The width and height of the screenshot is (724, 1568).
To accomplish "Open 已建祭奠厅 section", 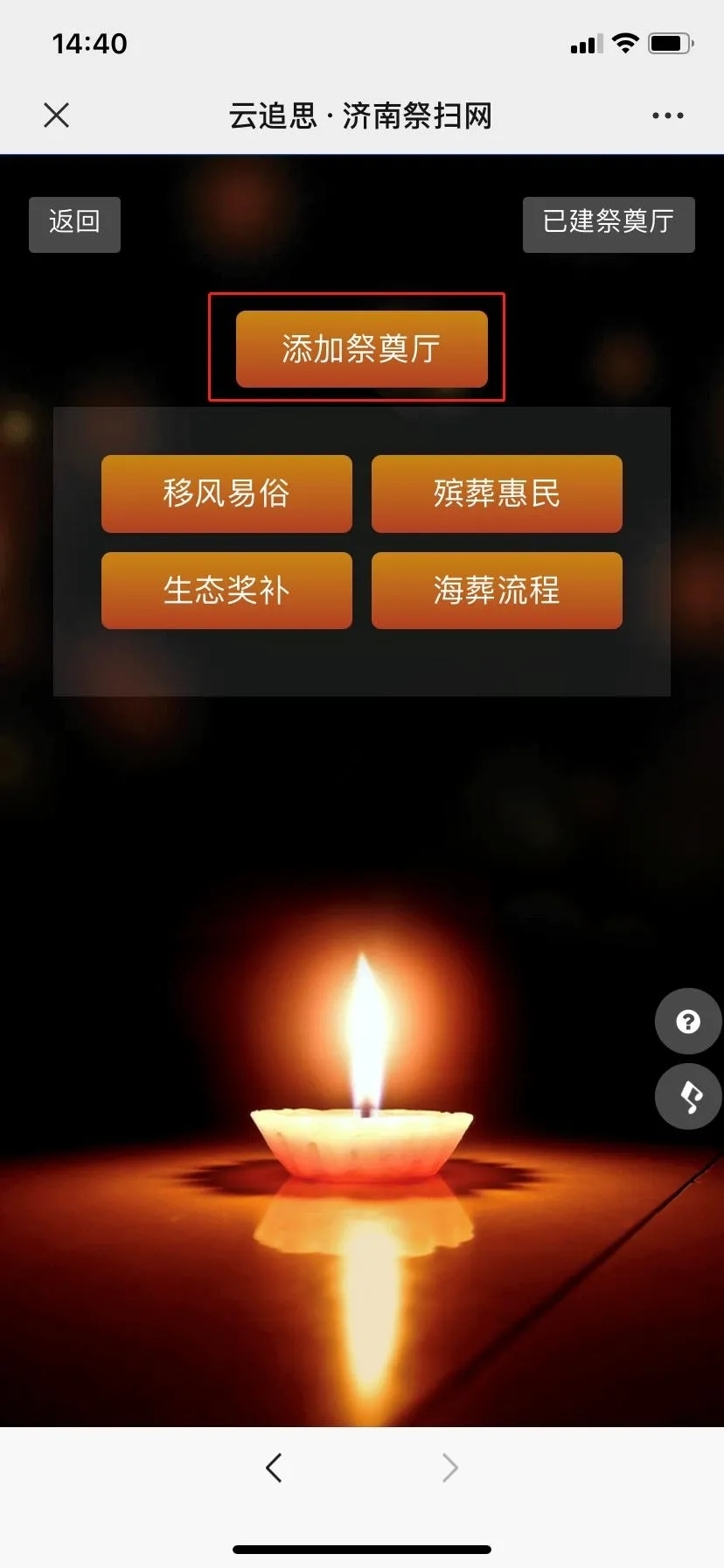I will (608, 224).
